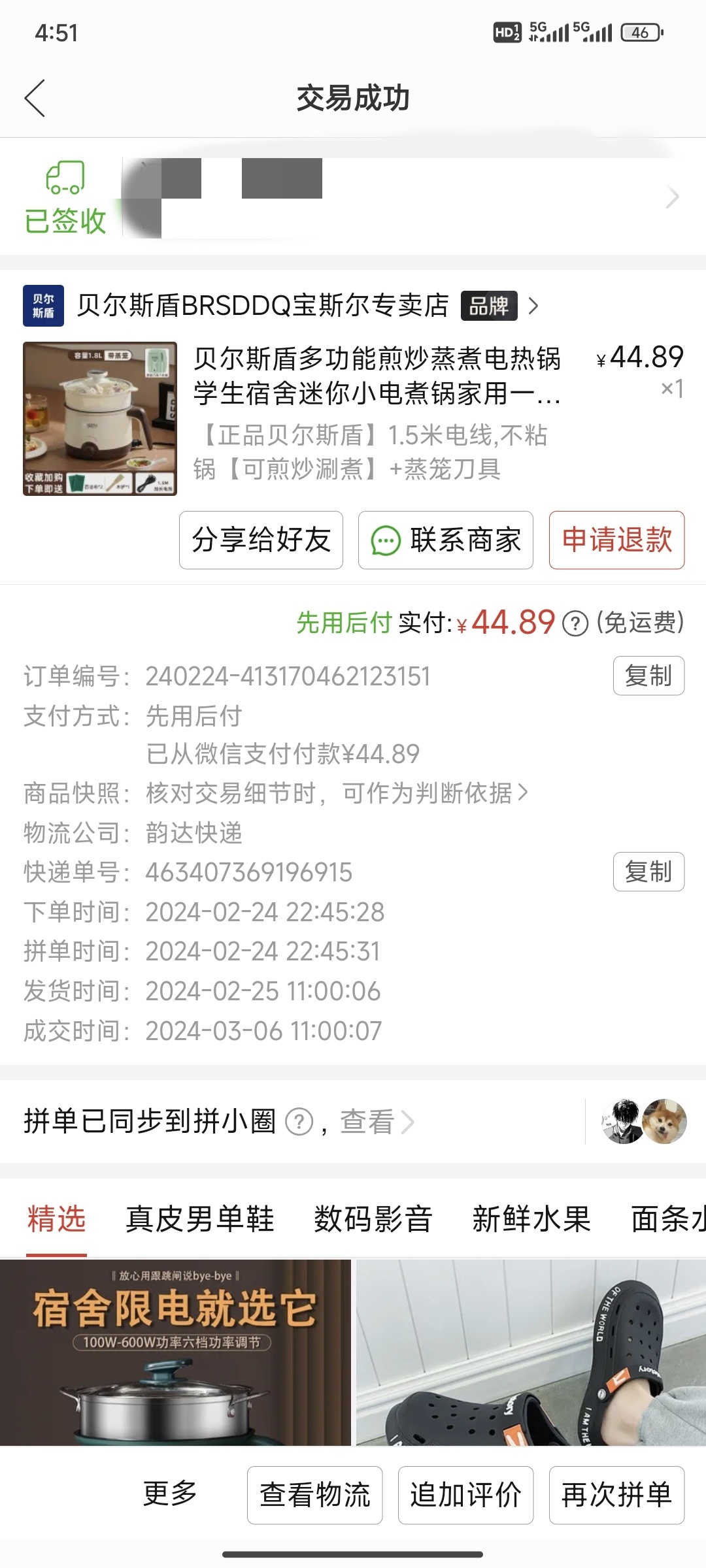This screenshot has width=706, height=1568.
Task: Open the 商品快照 snapshot link
Action: coord(337,793)
